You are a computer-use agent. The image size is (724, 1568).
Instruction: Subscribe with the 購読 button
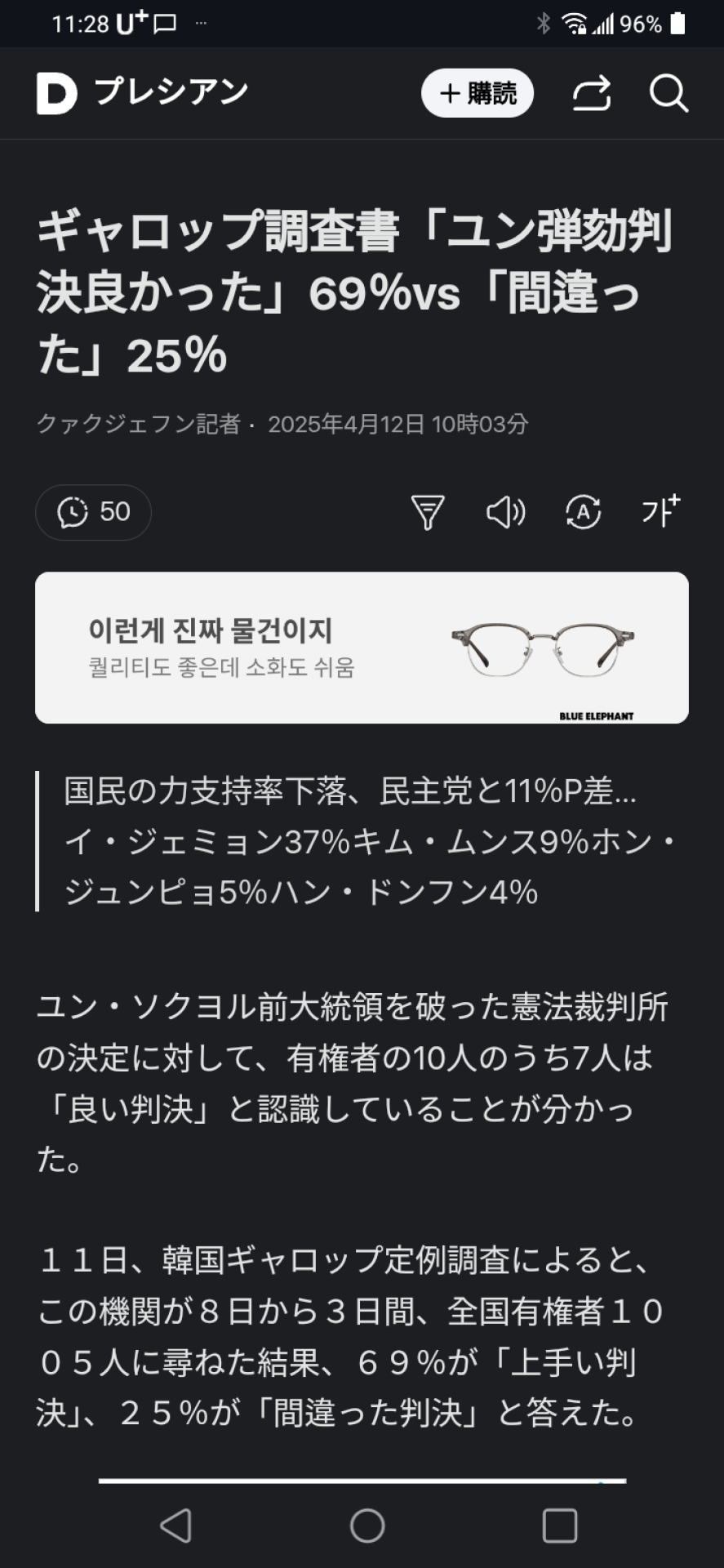point(477,93)
